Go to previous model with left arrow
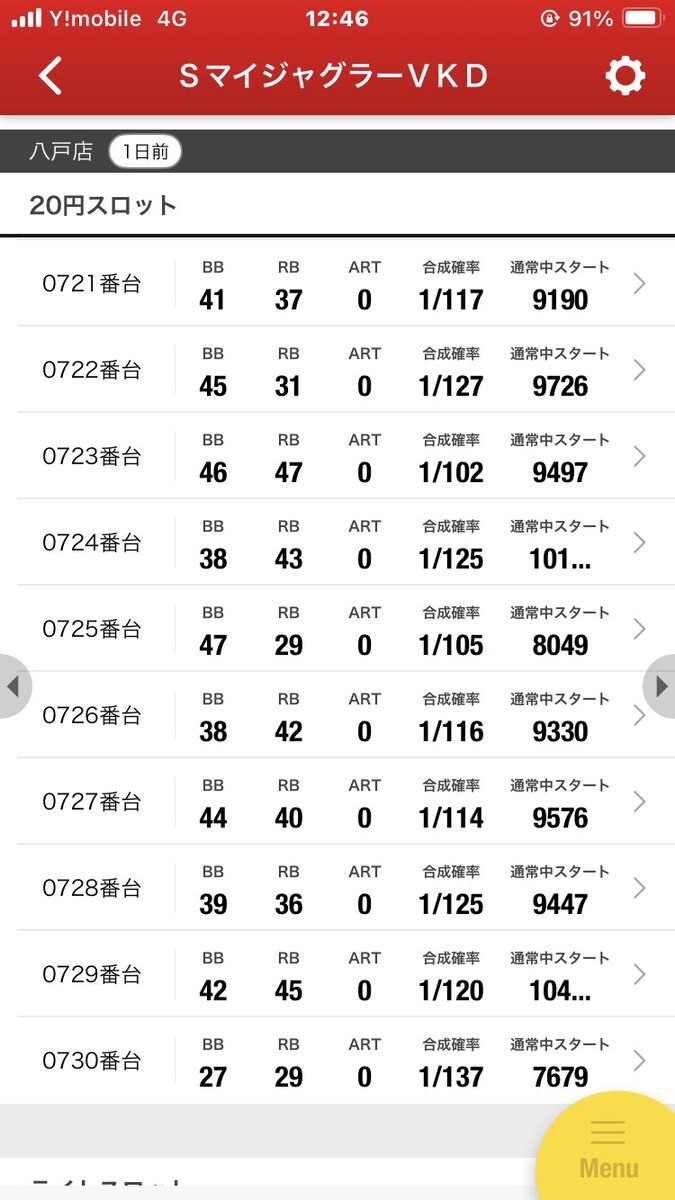 pyautogui.click(x=14, y=686)
